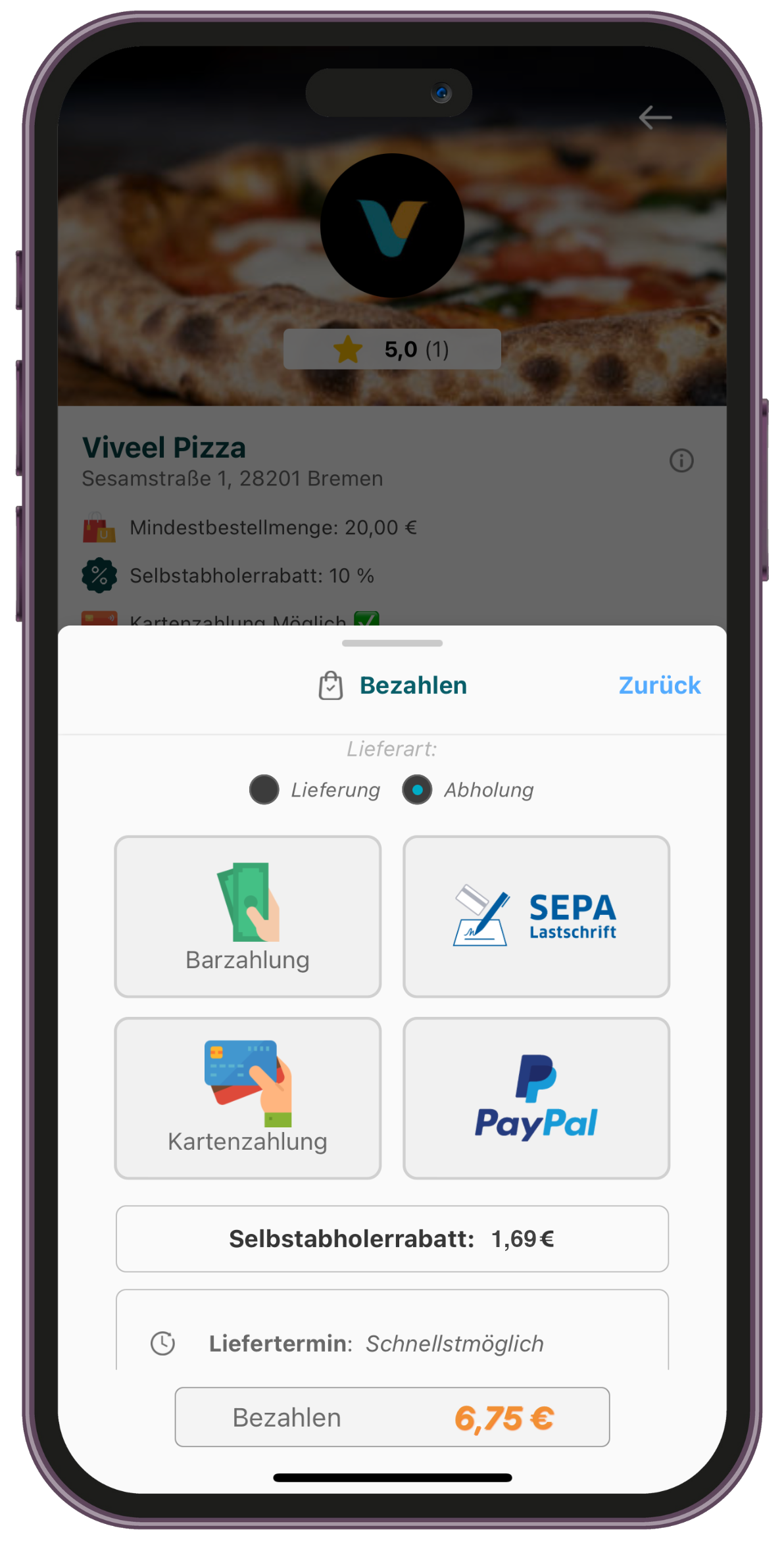This screenshot has width=784, height=1547.
Task: Open the restaurant info icon
Action: [x=681, y=460]
